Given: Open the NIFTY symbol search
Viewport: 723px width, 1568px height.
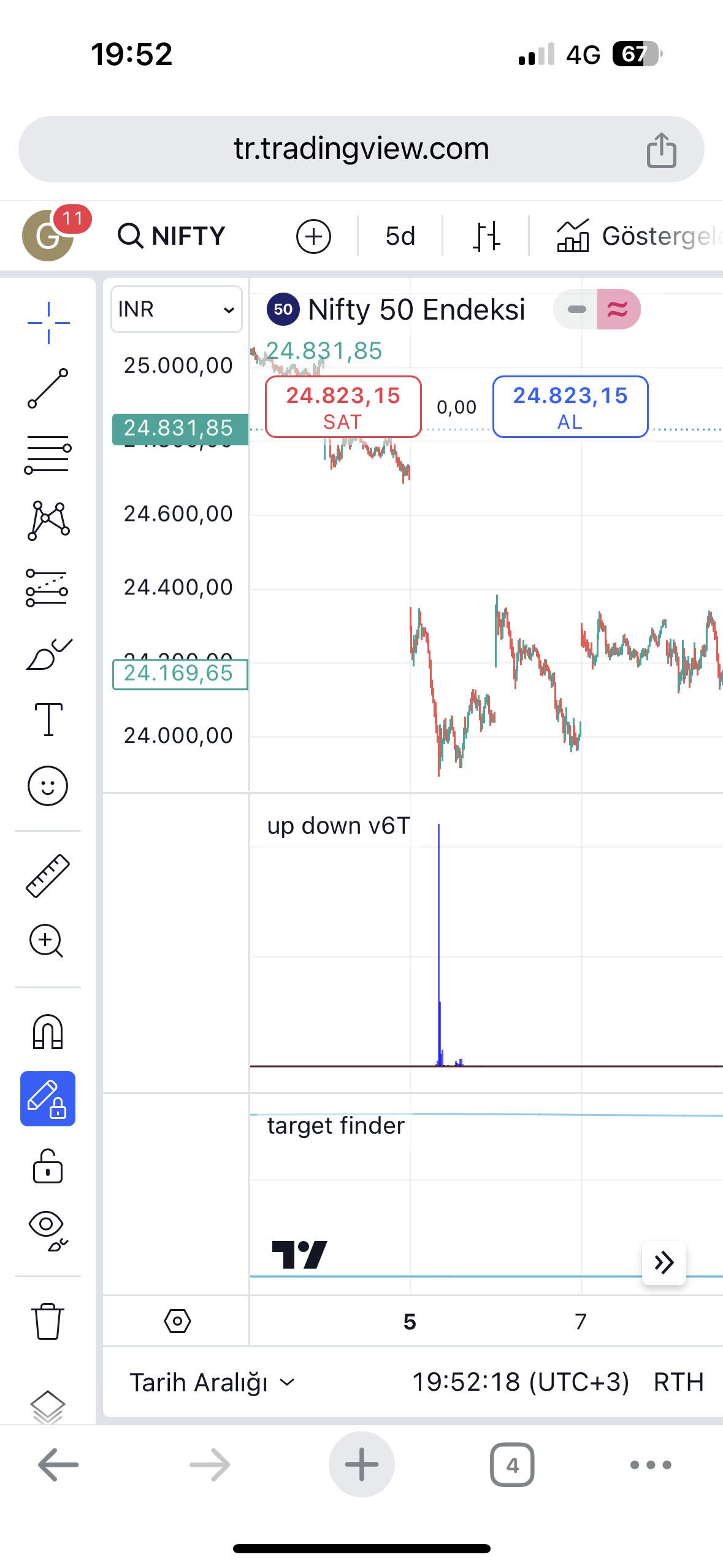Looking at the screenshot, I should click(172, 236).
